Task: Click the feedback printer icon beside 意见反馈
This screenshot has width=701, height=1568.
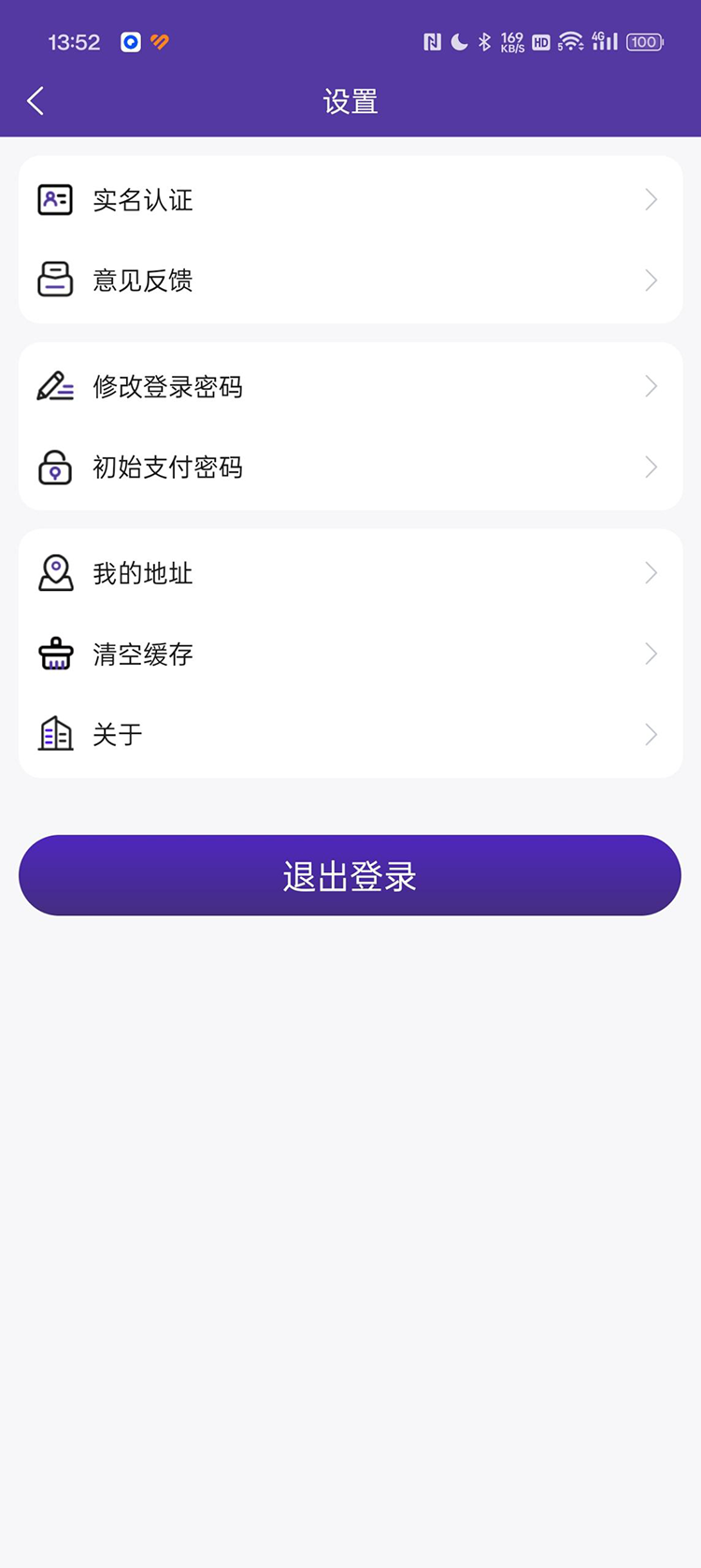Action: coord(55,280)
